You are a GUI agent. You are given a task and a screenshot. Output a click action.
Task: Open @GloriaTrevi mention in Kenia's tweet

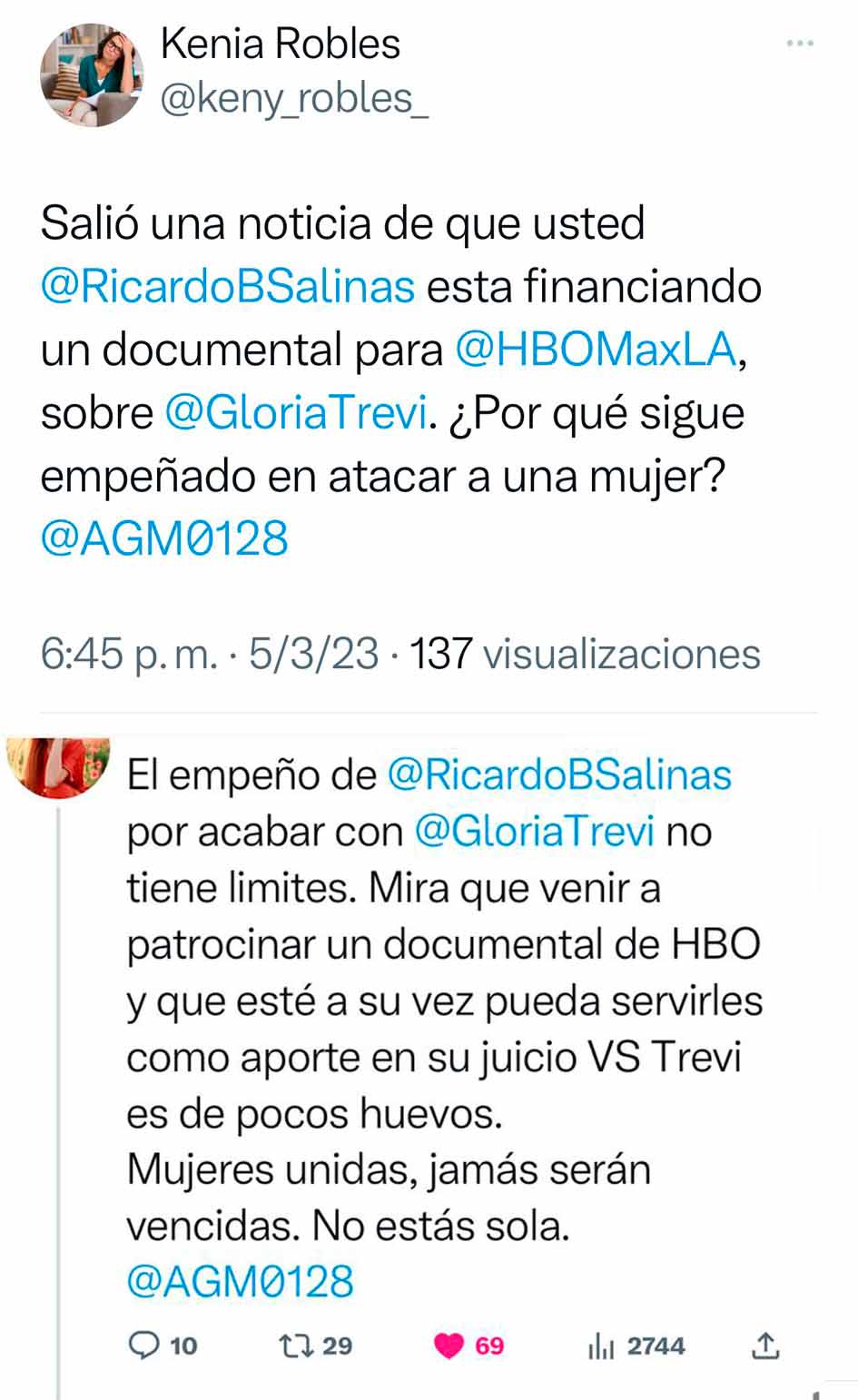point(295,413)
